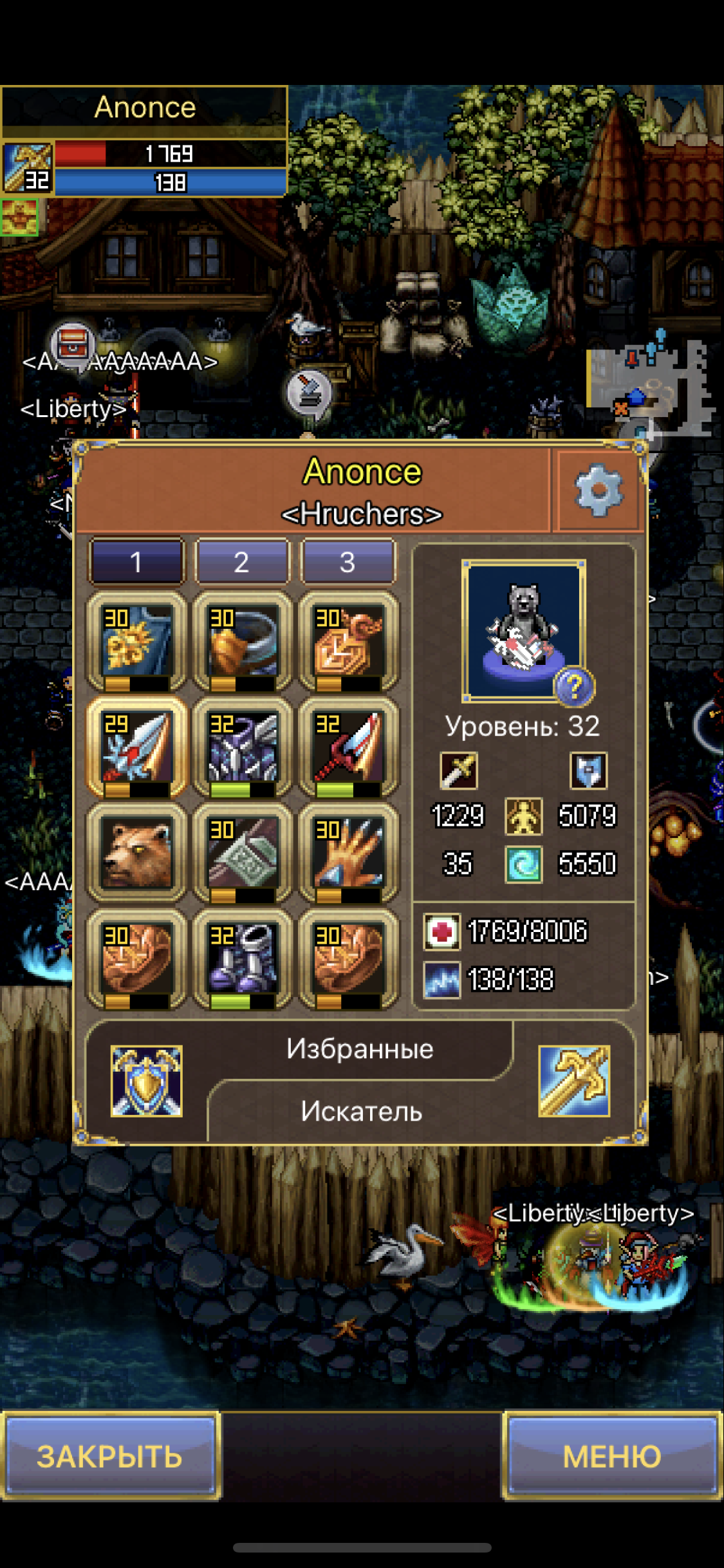Tap the level 29 spear weapon slot
This screenshot has width=724, height=1568.
136,747
